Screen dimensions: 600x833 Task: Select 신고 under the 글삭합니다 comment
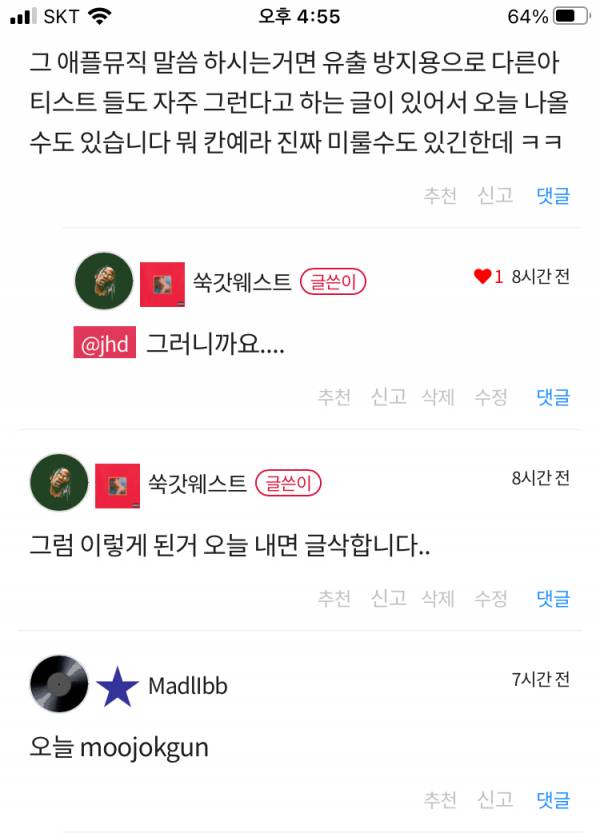[388, 598]
